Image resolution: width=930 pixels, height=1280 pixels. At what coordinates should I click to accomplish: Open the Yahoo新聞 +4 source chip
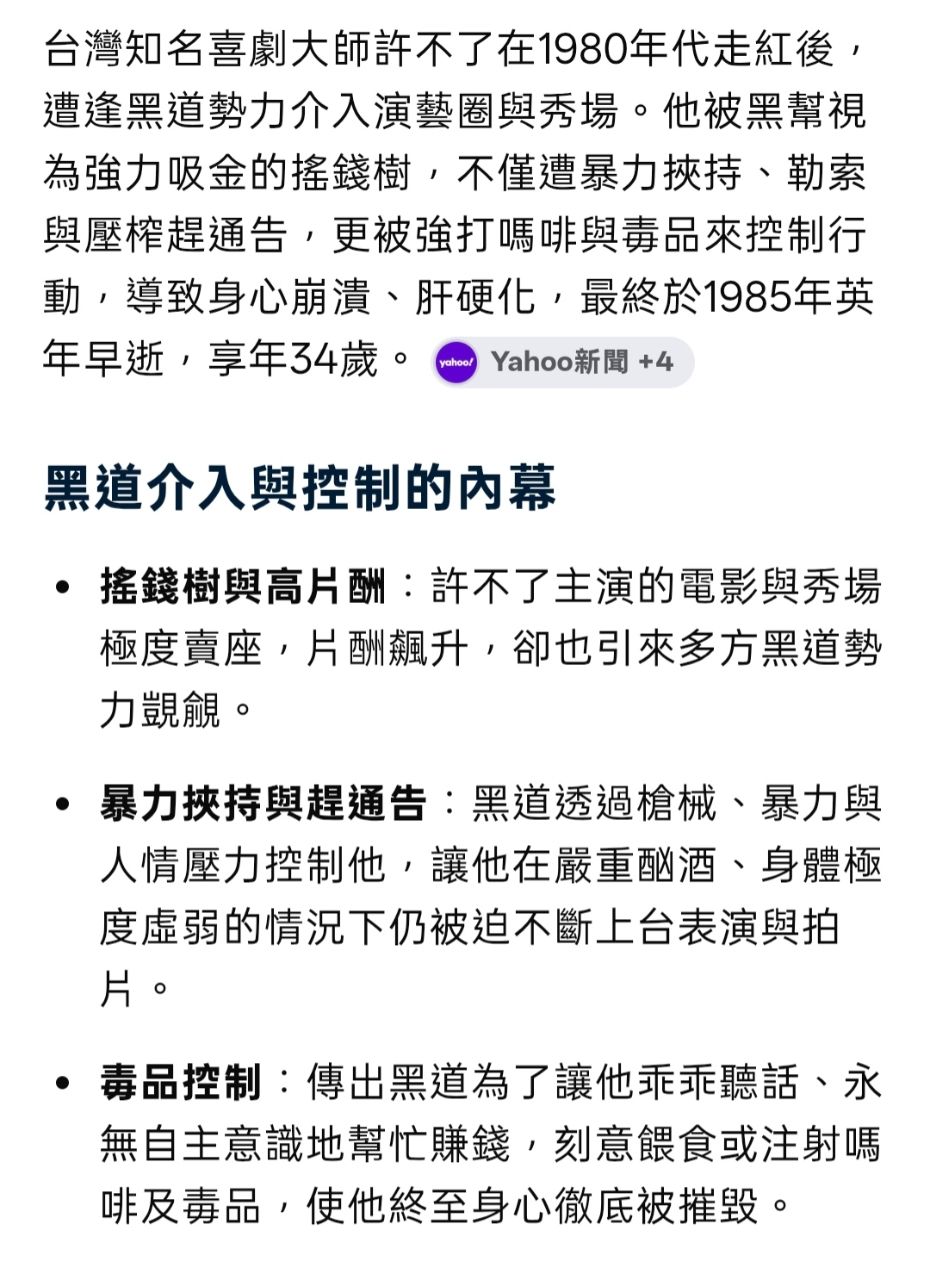click(563, 362)
